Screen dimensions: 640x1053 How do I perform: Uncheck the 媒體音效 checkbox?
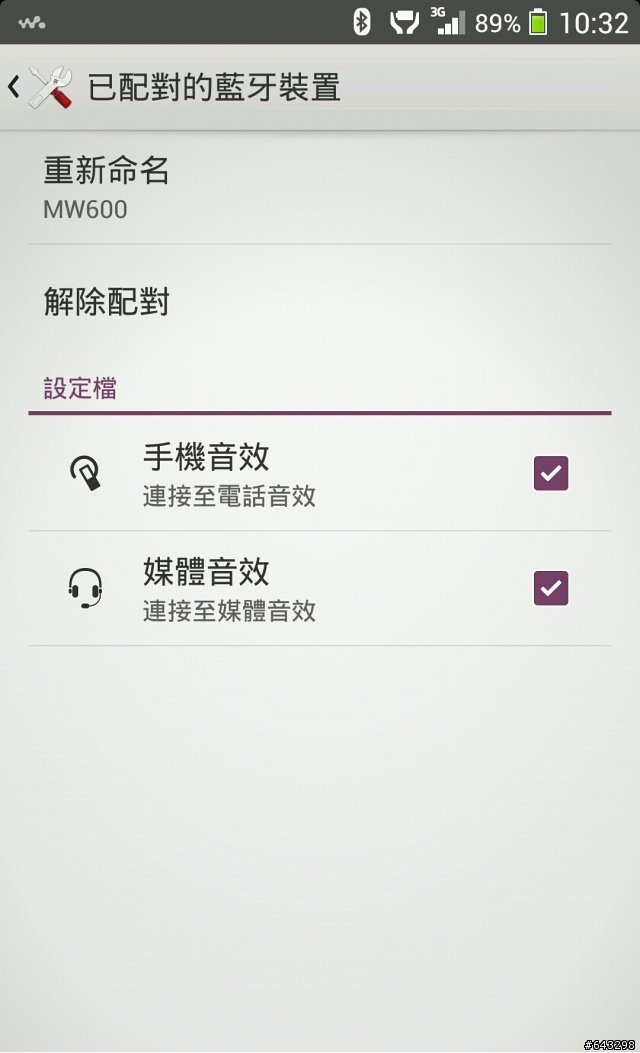click(551, 588)
